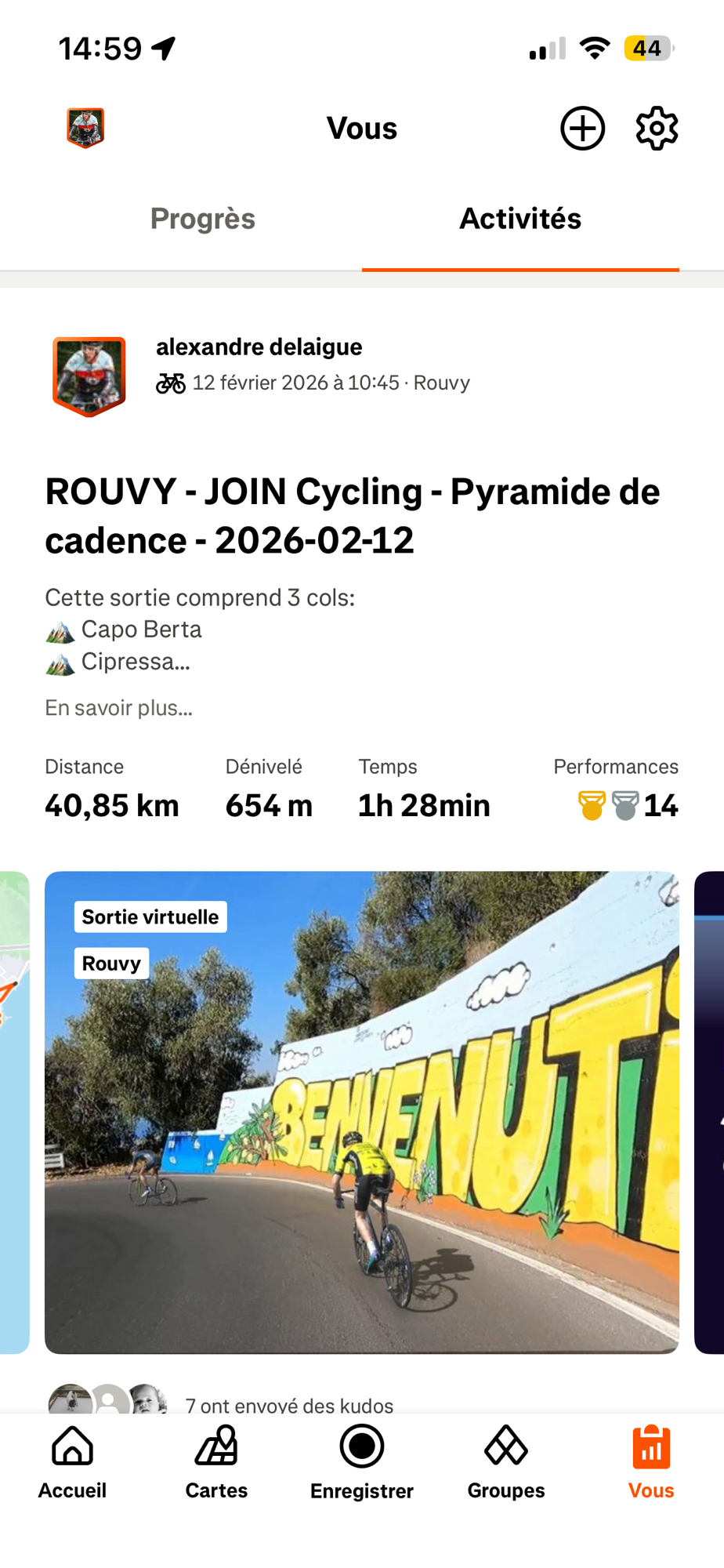The width and height of the screenshot is (724, 1568).
Task: Open the Pyramide de cadence activity
Action: 353,516
